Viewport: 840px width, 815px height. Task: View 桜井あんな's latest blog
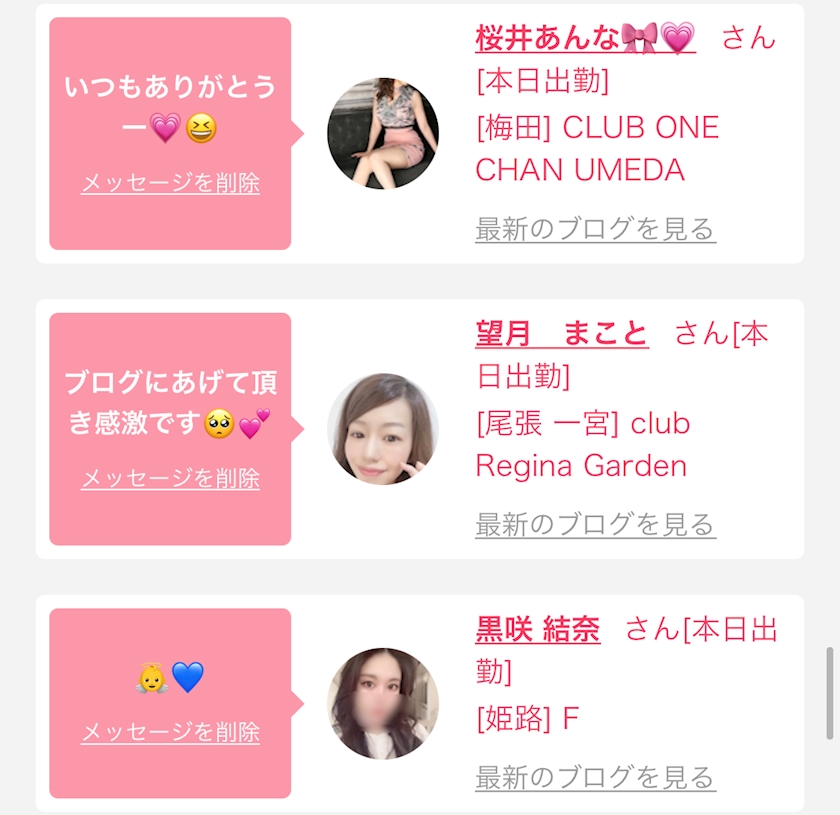[595, 229]
